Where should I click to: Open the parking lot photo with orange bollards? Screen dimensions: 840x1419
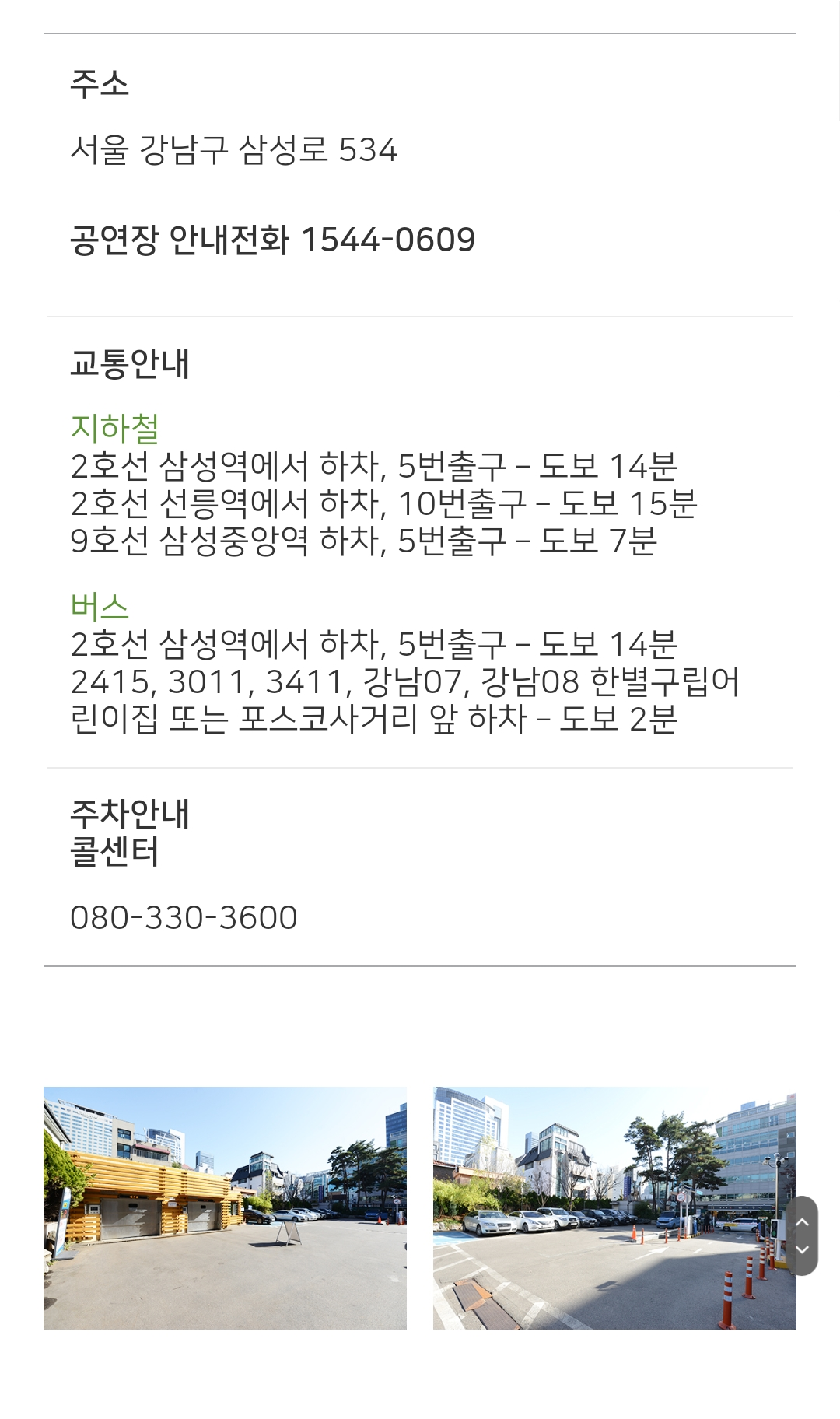pos(614,1207)
